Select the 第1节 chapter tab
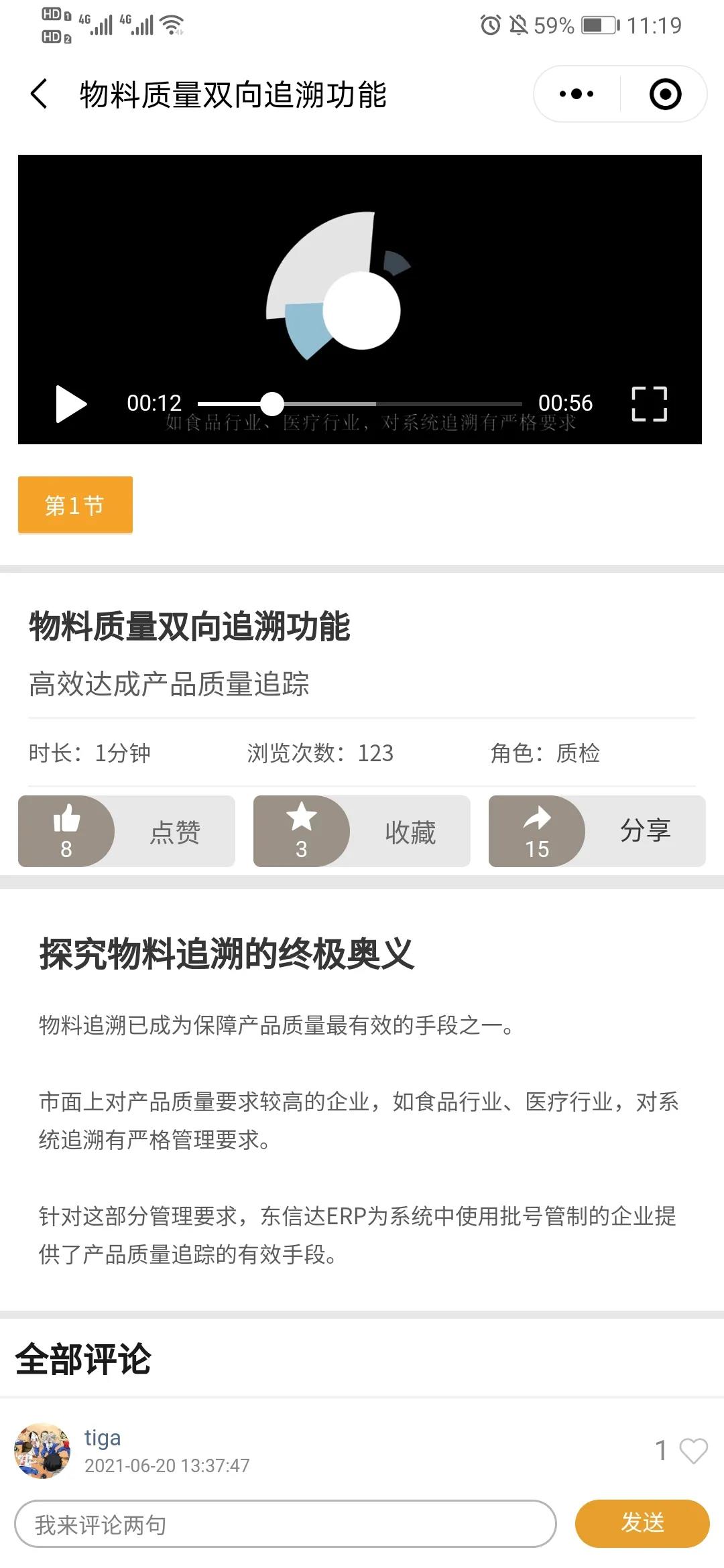Viewport: 724px width, 1568px height. (74, 505)
